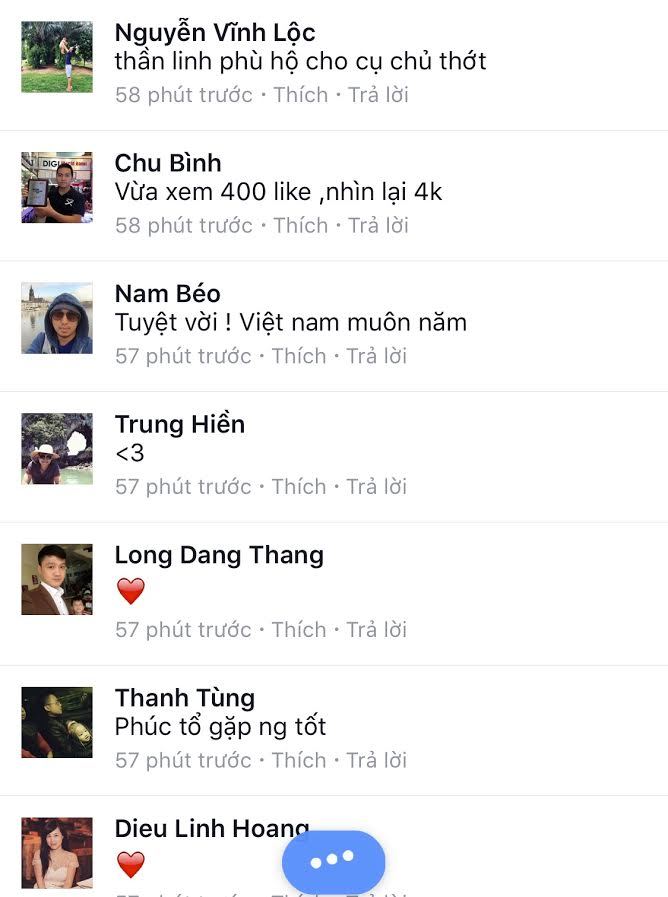Open Nguyễn Vĩnh Lộc's profile picture

tap(57, 57)
